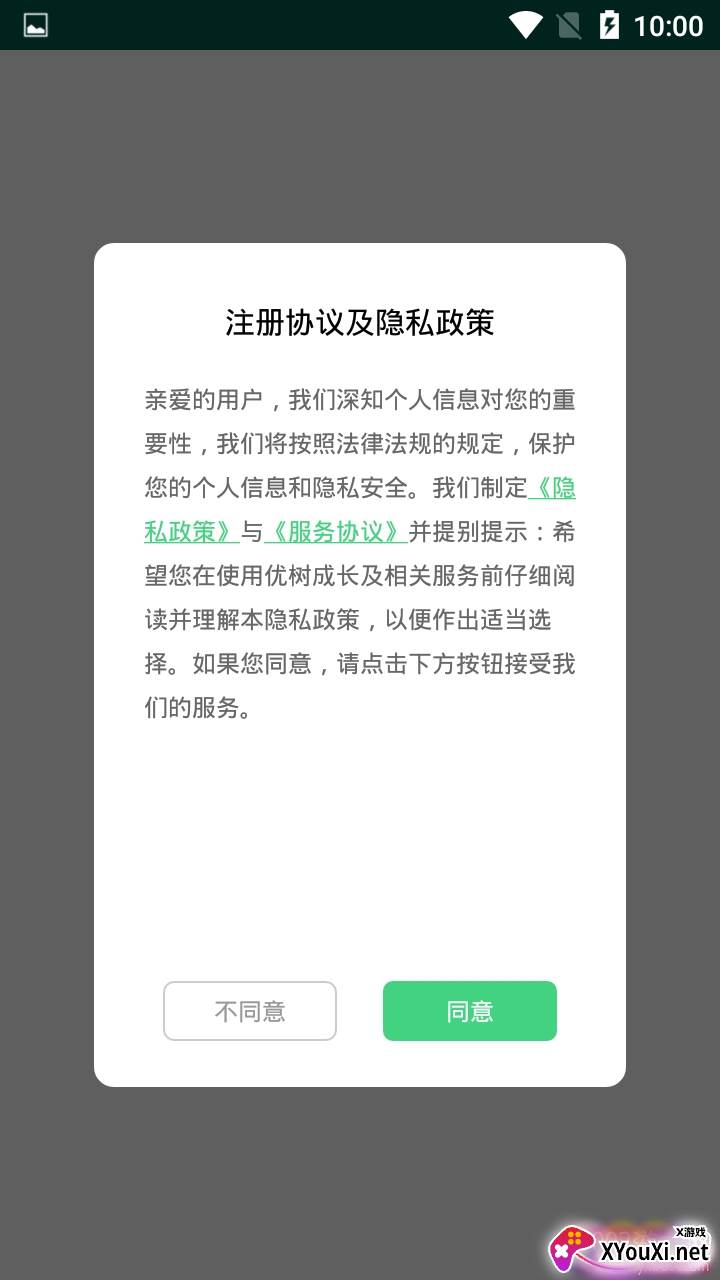Decline with the 不同意 button
Image resolution: width=720 pixels, height=1280 pixels.
click(x=250, y=1011)
